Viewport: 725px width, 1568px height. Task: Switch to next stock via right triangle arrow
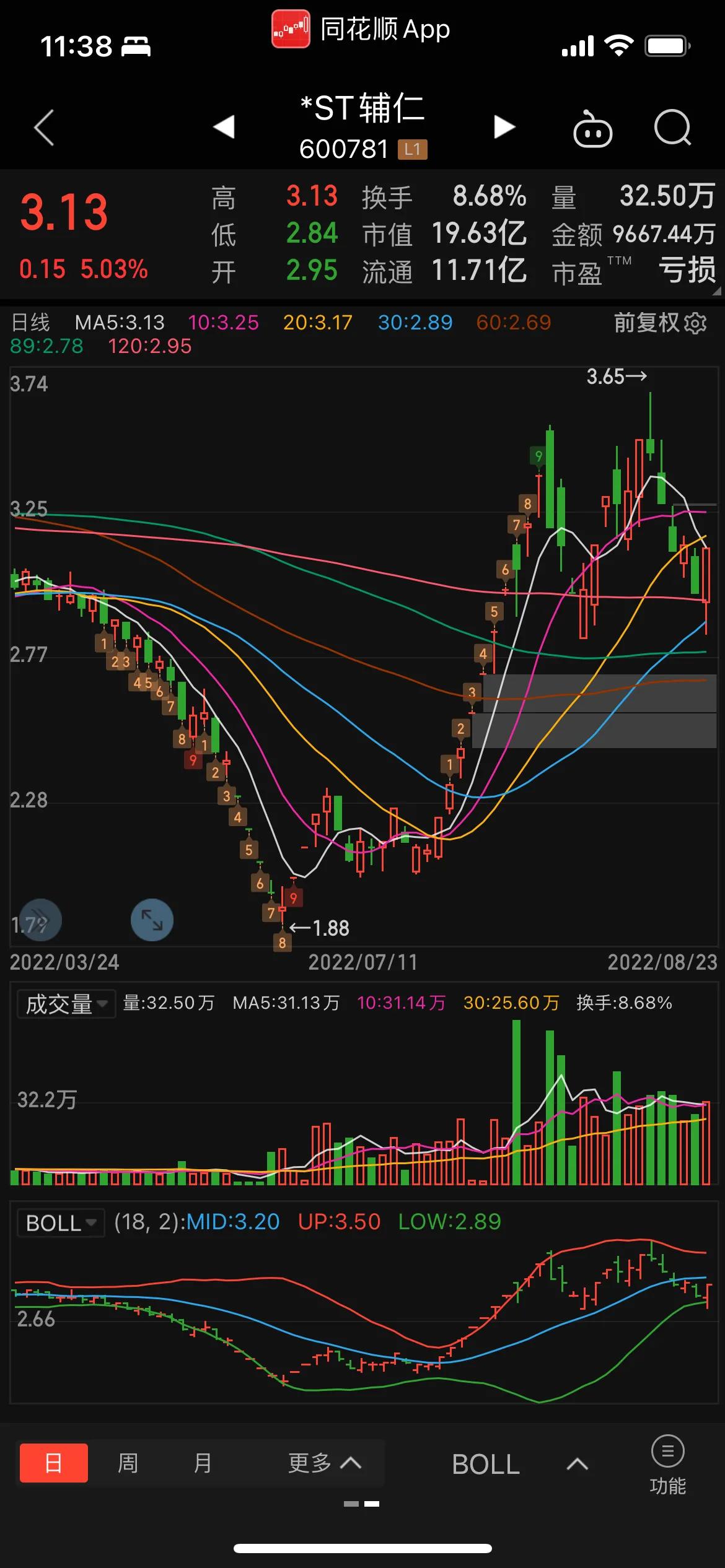pyautogui.click(x=503, y=126)
